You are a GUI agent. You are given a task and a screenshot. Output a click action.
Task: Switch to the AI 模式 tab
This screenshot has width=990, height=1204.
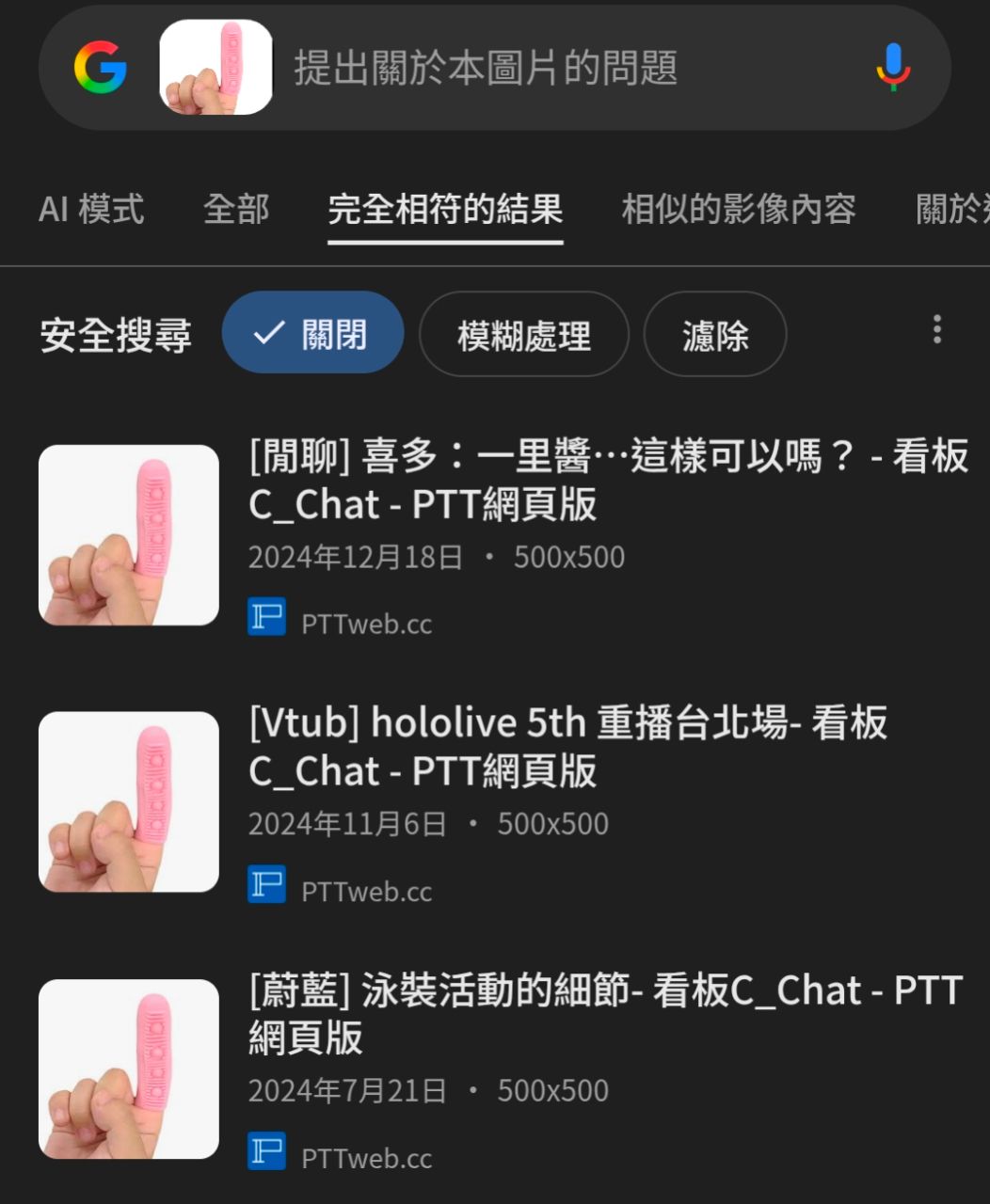(x=91, y=209)
